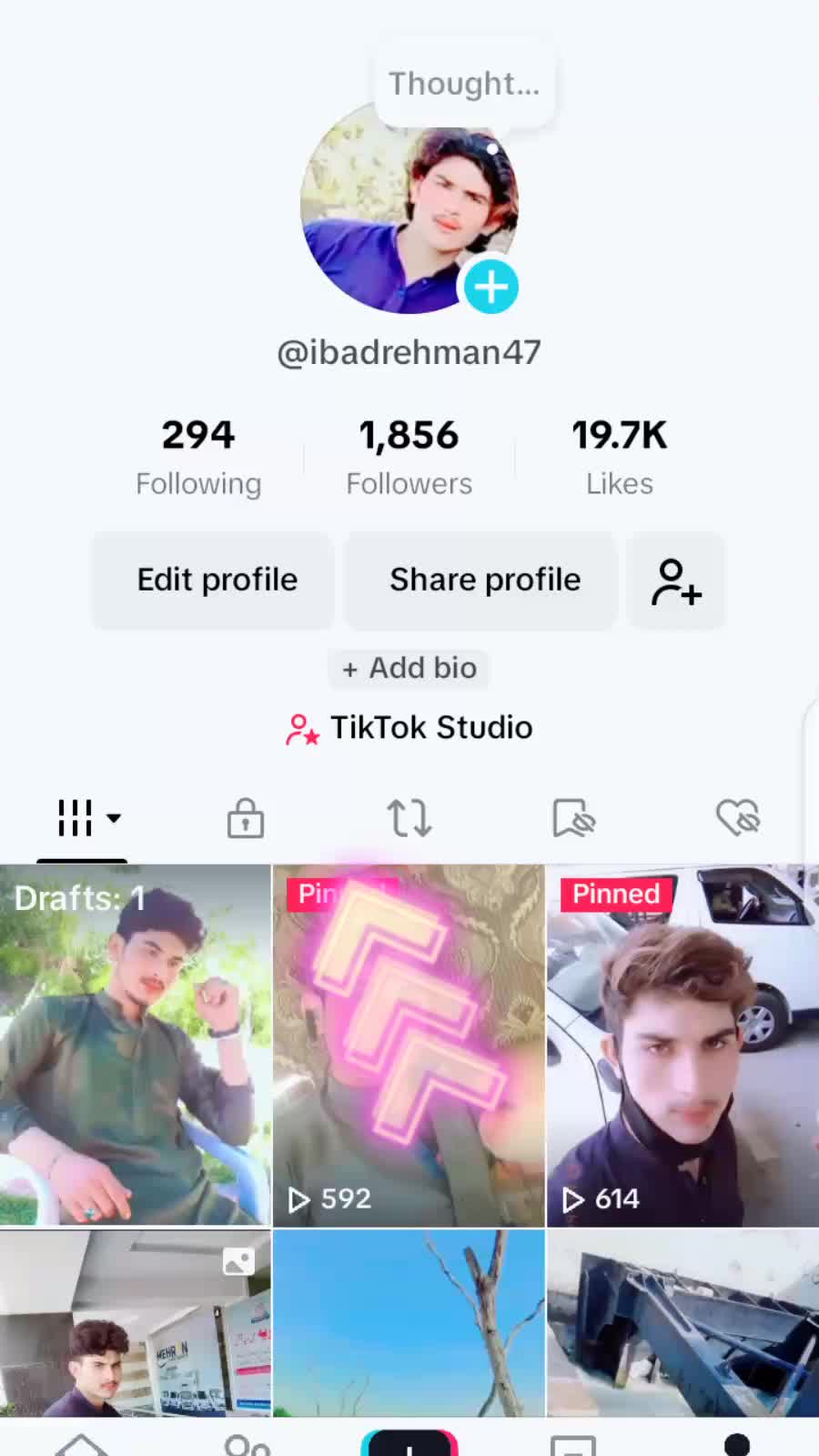Open the hidden bookmarks tab
This screenshot has width=819, height=1456.
(573, 817)
